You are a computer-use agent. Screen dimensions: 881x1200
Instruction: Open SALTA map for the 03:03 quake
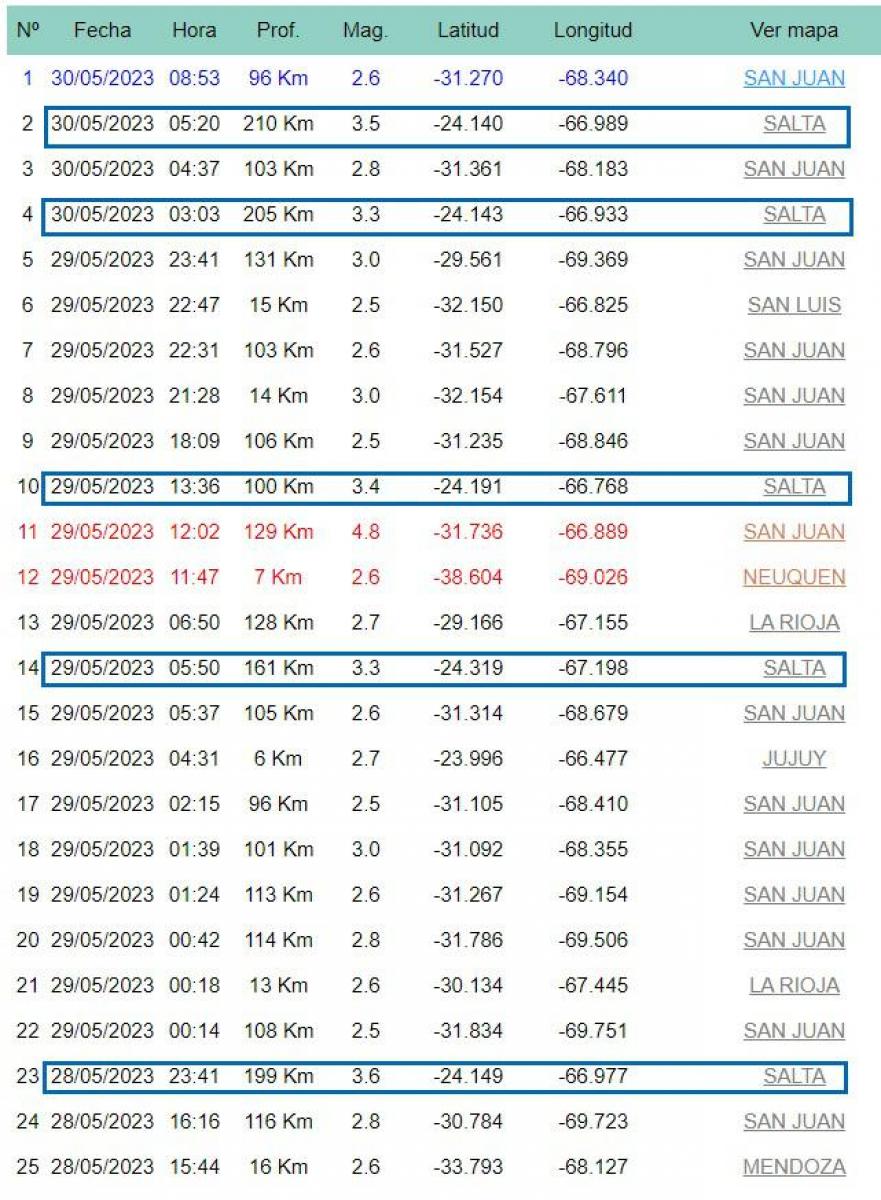(x=794, y=215)
